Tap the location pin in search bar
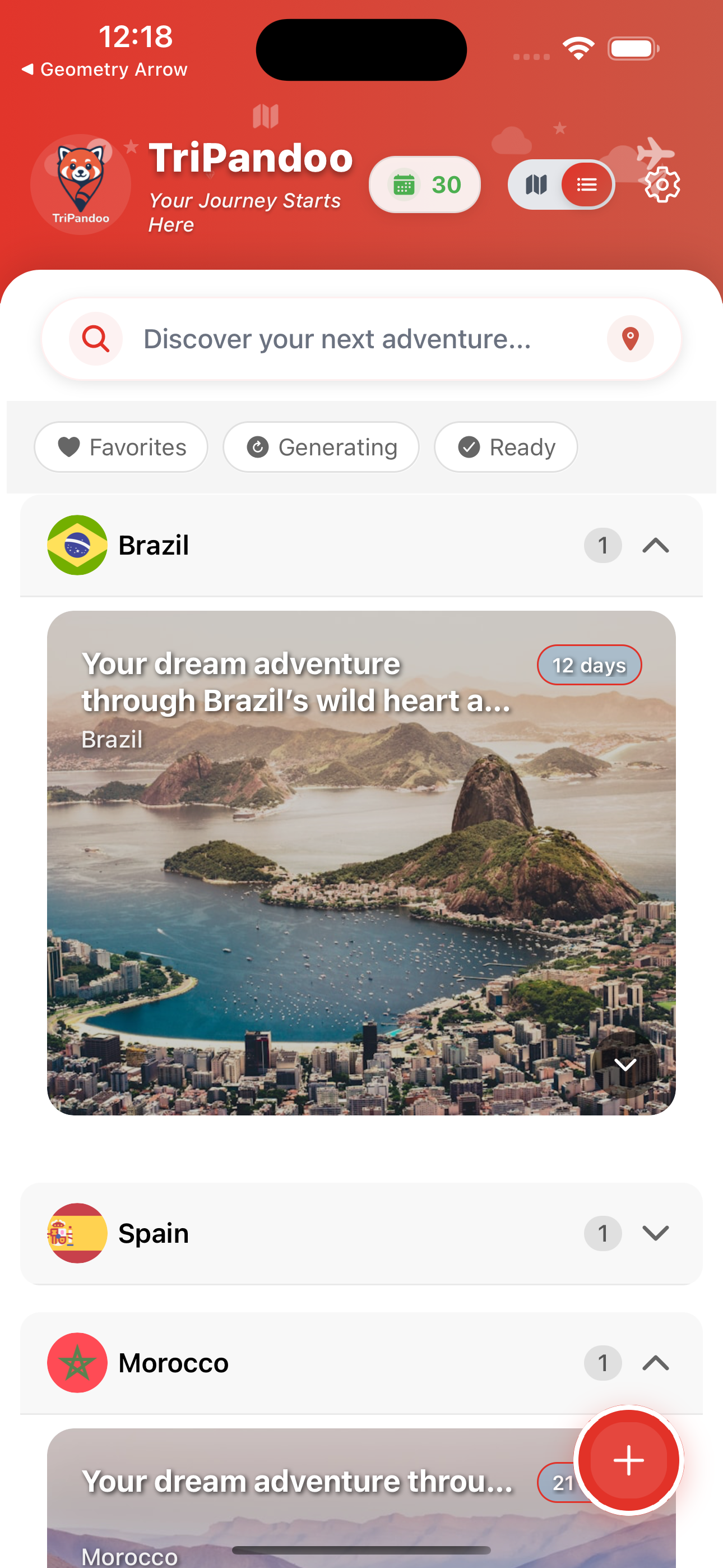Viewport: 723px width, 1568px height. coord(630,338)
